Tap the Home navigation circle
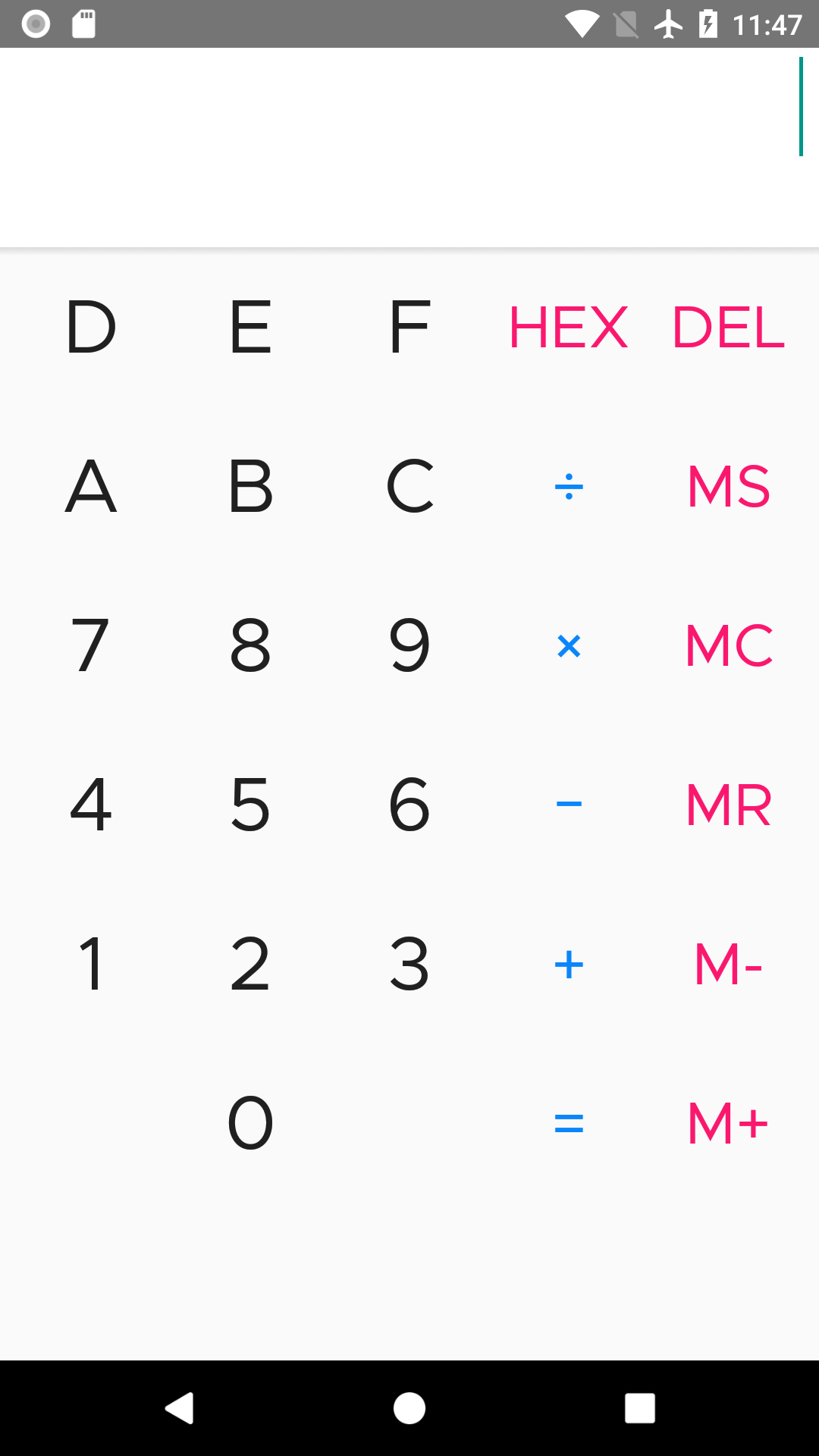This screenshot has width=819, height=1456. point(409,1408)
